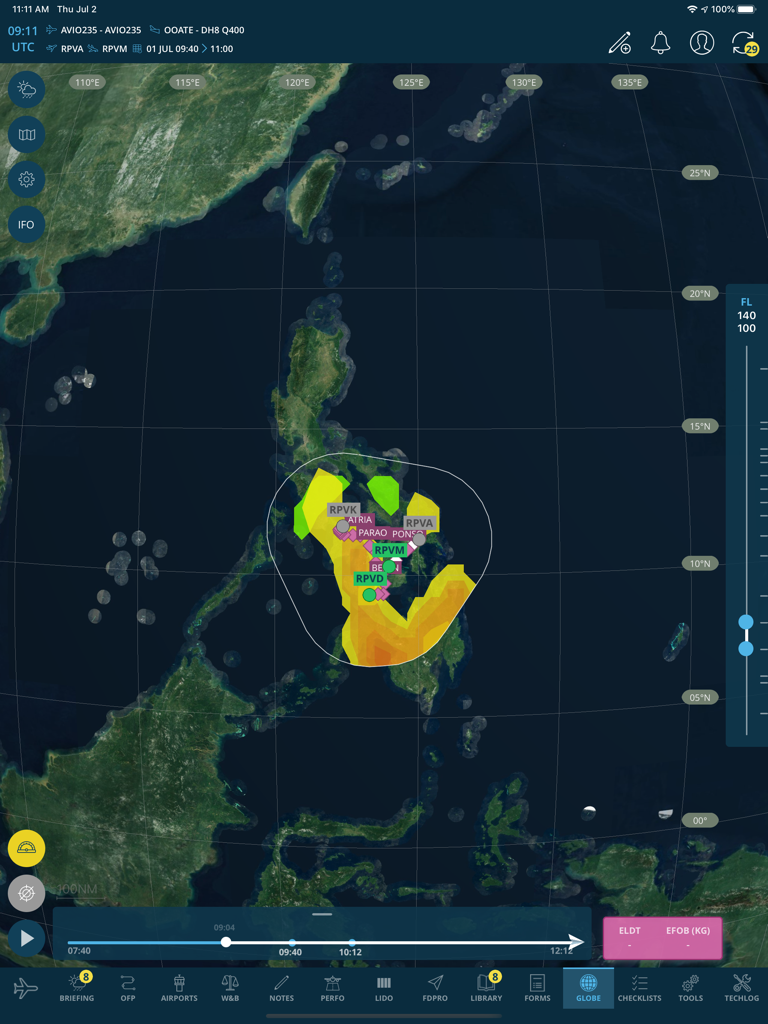Open map settings gear
This screenshot has width=768, height=1024.
click(x=27, y=180)
